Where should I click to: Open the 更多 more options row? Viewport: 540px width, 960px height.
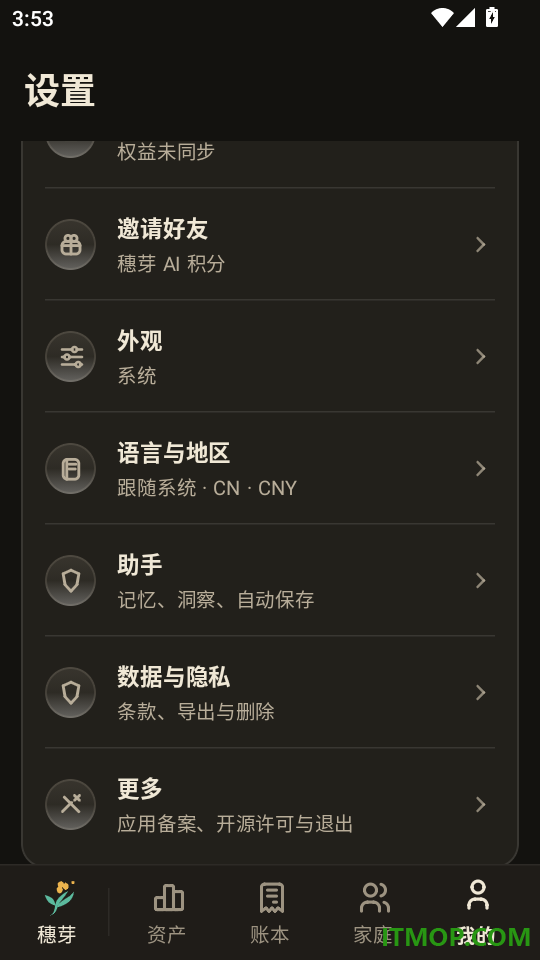269,804
